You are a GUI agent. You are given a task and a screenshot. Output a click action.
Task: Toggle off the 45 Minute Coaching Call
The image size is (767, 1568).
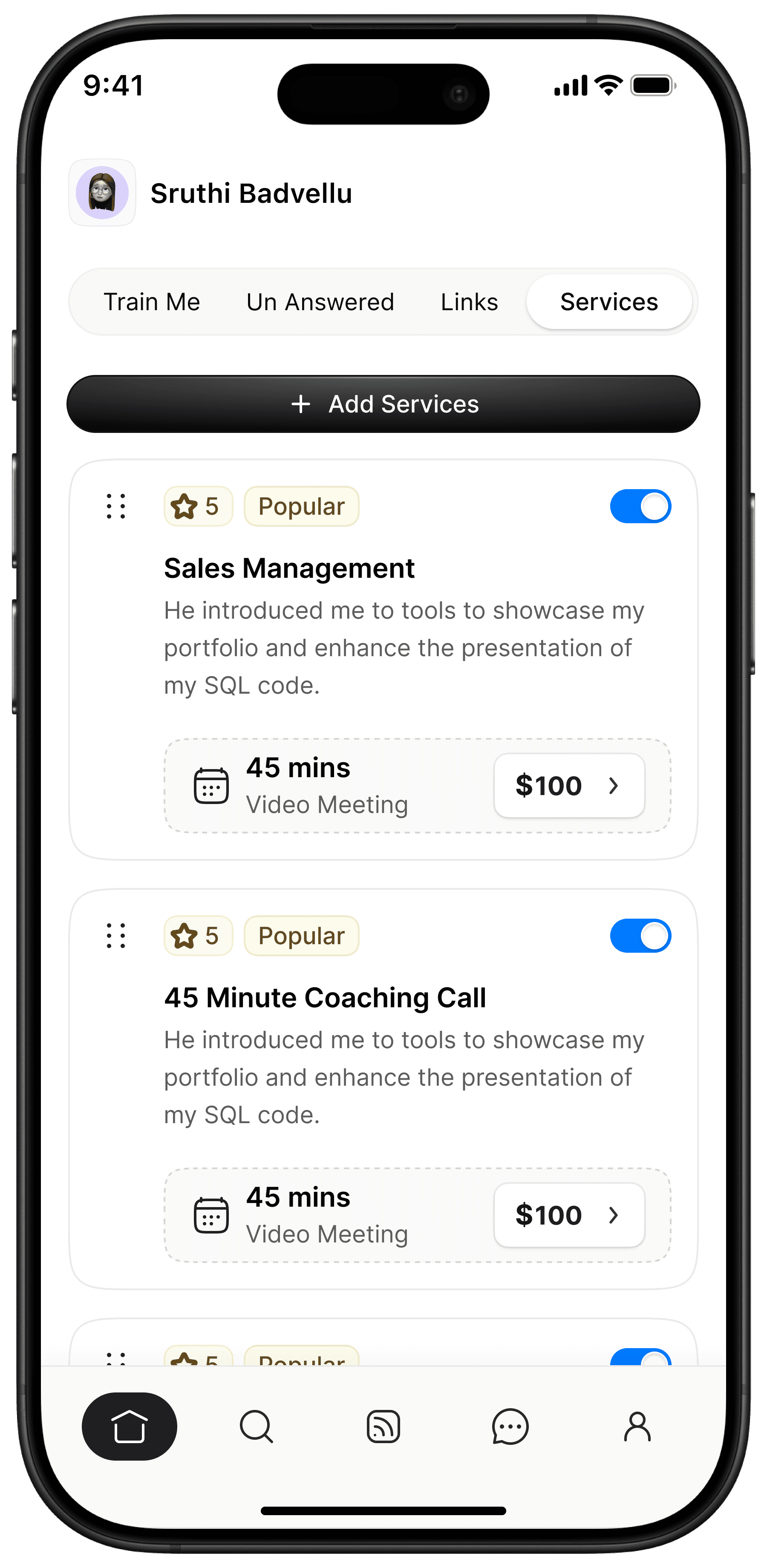tap(640, 936)
